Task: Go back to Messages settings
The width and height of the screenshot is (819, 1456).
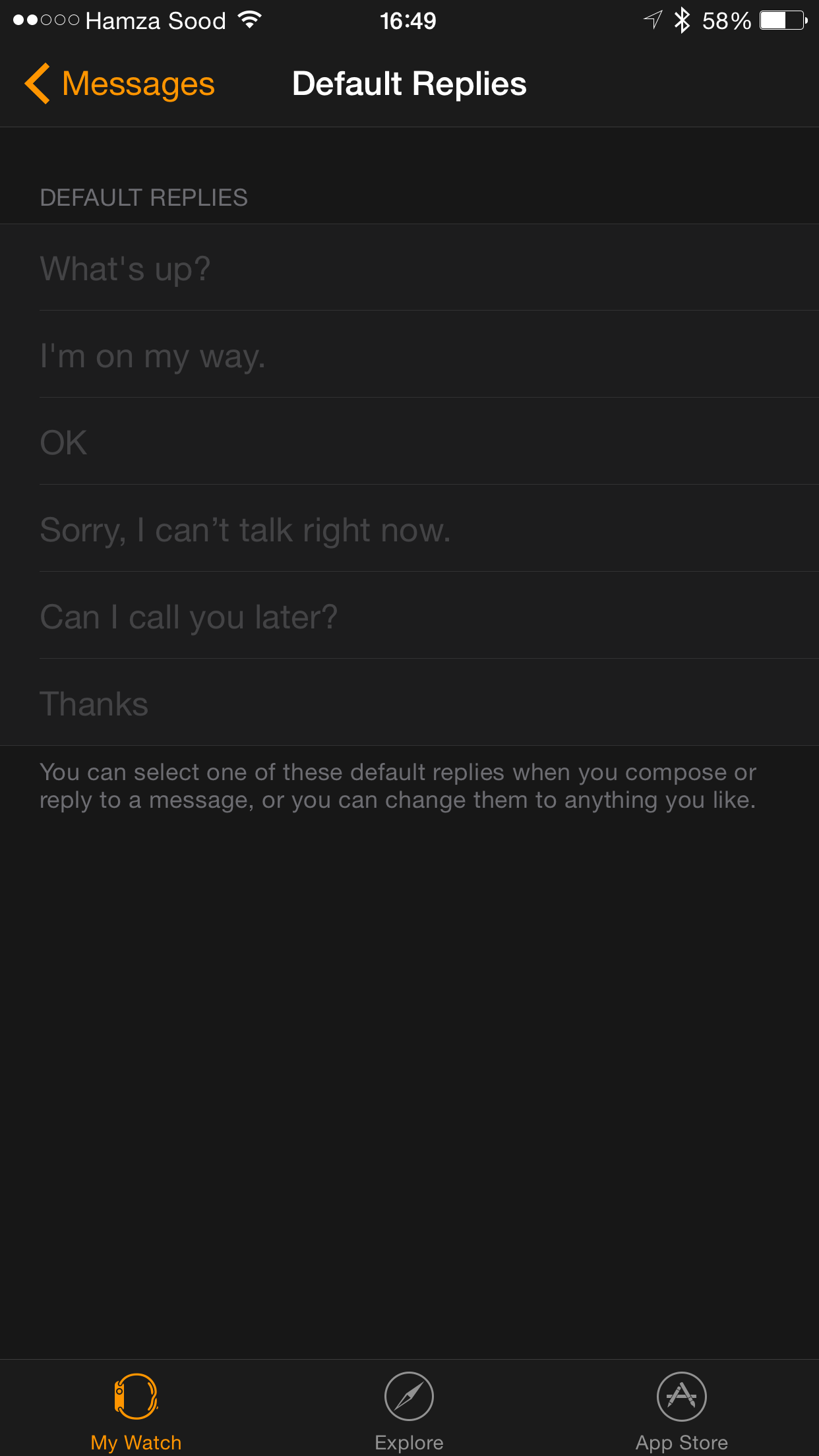Action: tap(119, 84)
